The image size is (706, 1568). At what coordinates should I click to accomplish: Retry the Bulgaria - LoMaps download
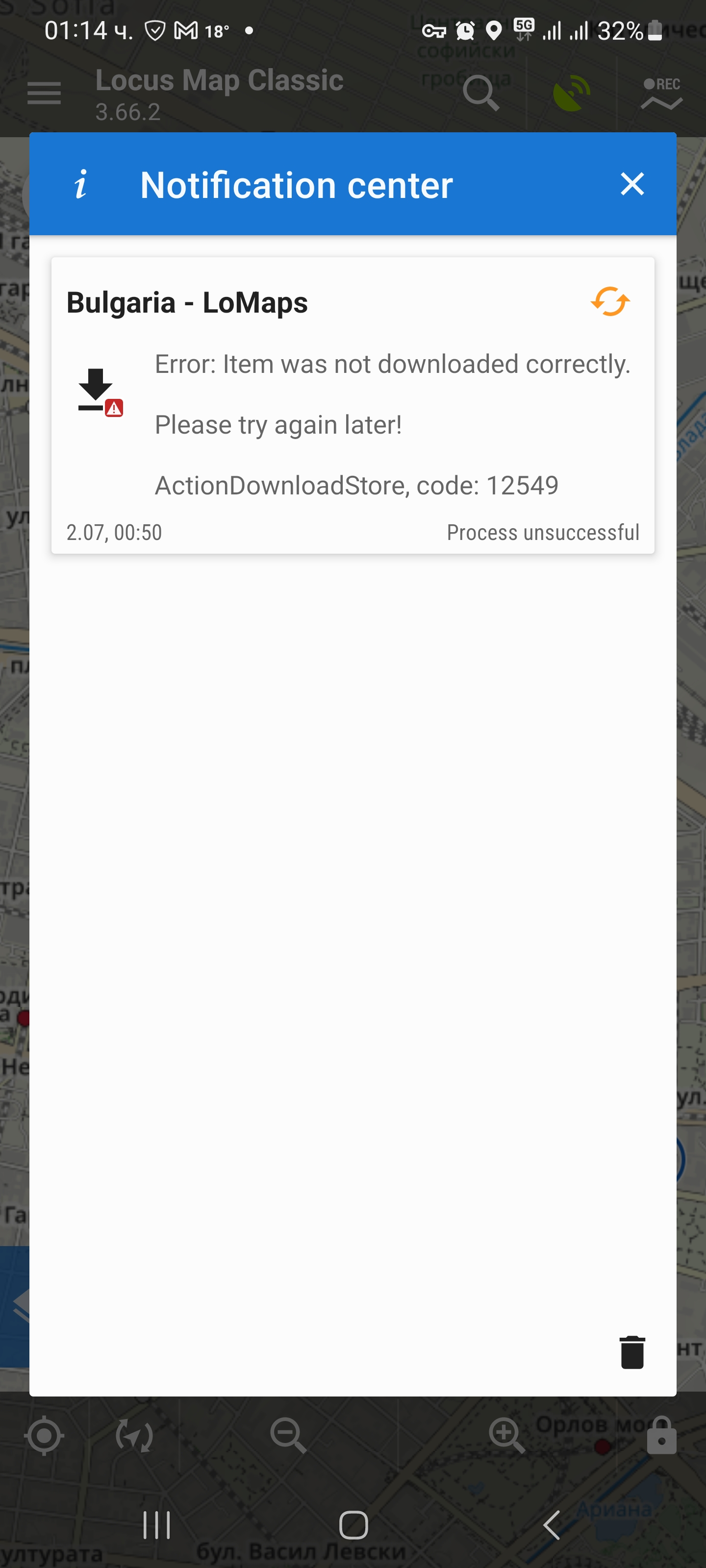click(x=610, y=301)
